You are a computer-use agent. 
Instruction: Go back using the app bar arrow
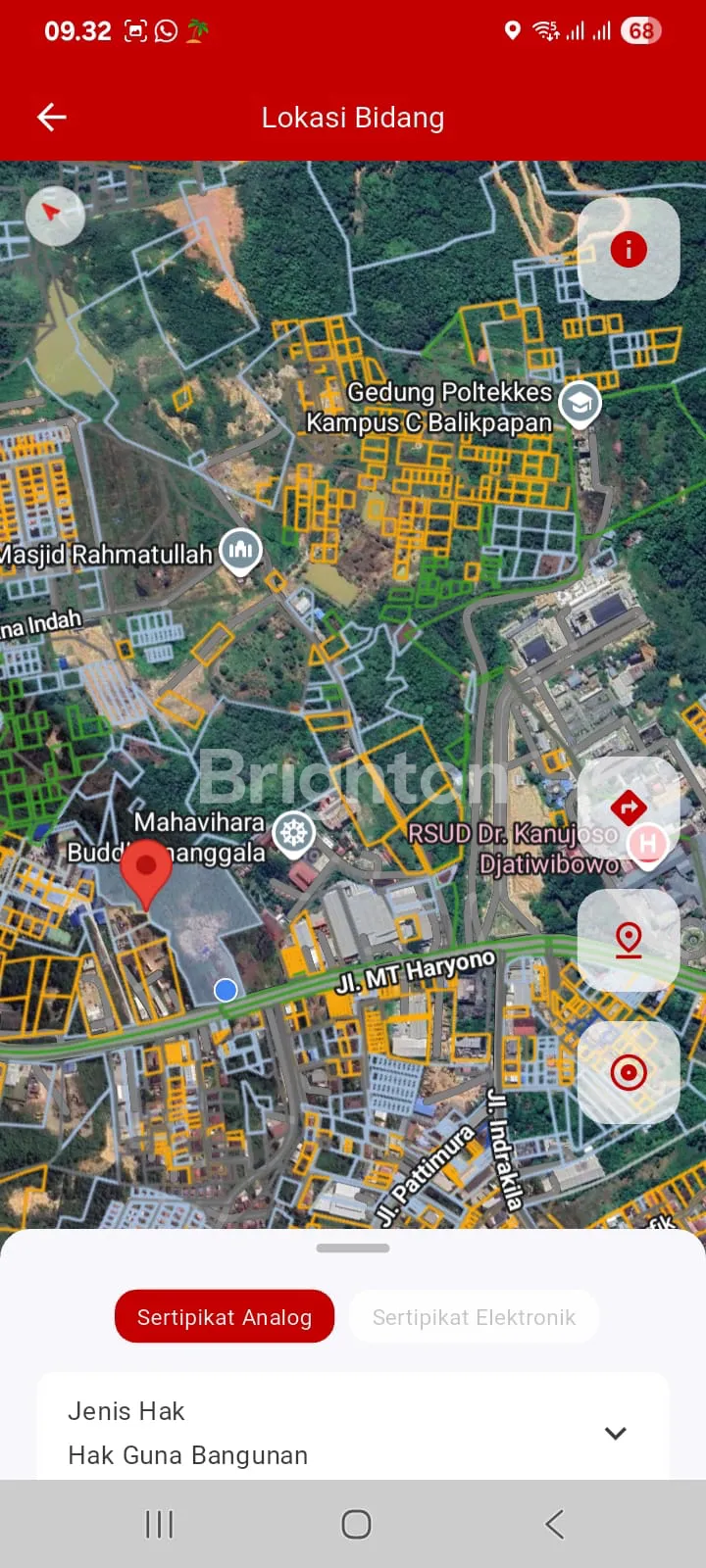(x=52, y=118)
